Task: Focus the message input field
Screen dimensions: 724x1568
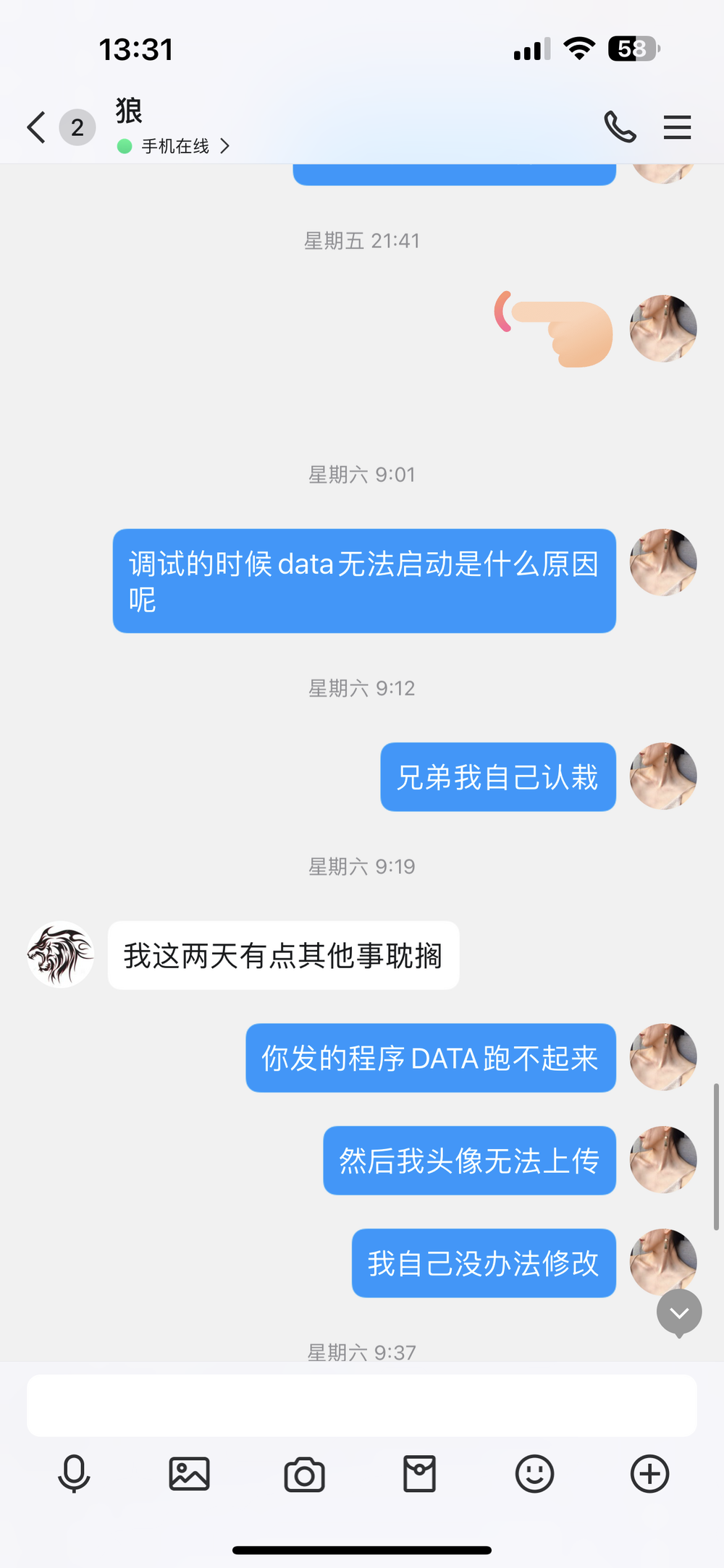Action: [x=362, y=1404]
